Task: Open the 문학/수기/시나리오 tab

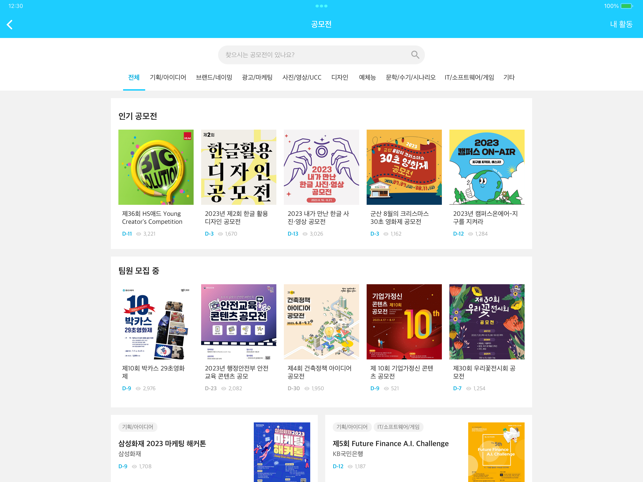Action: (x=410, y=77)
